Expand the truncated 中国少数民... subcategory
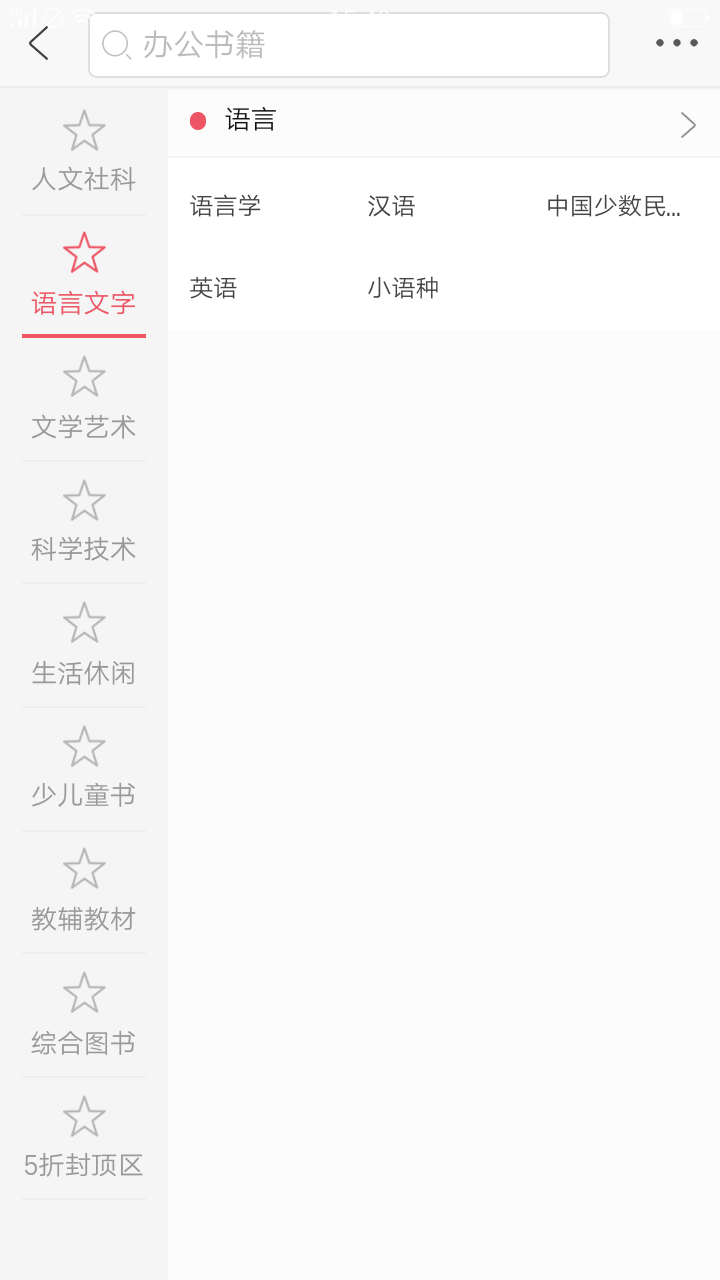 pos(614,206)
